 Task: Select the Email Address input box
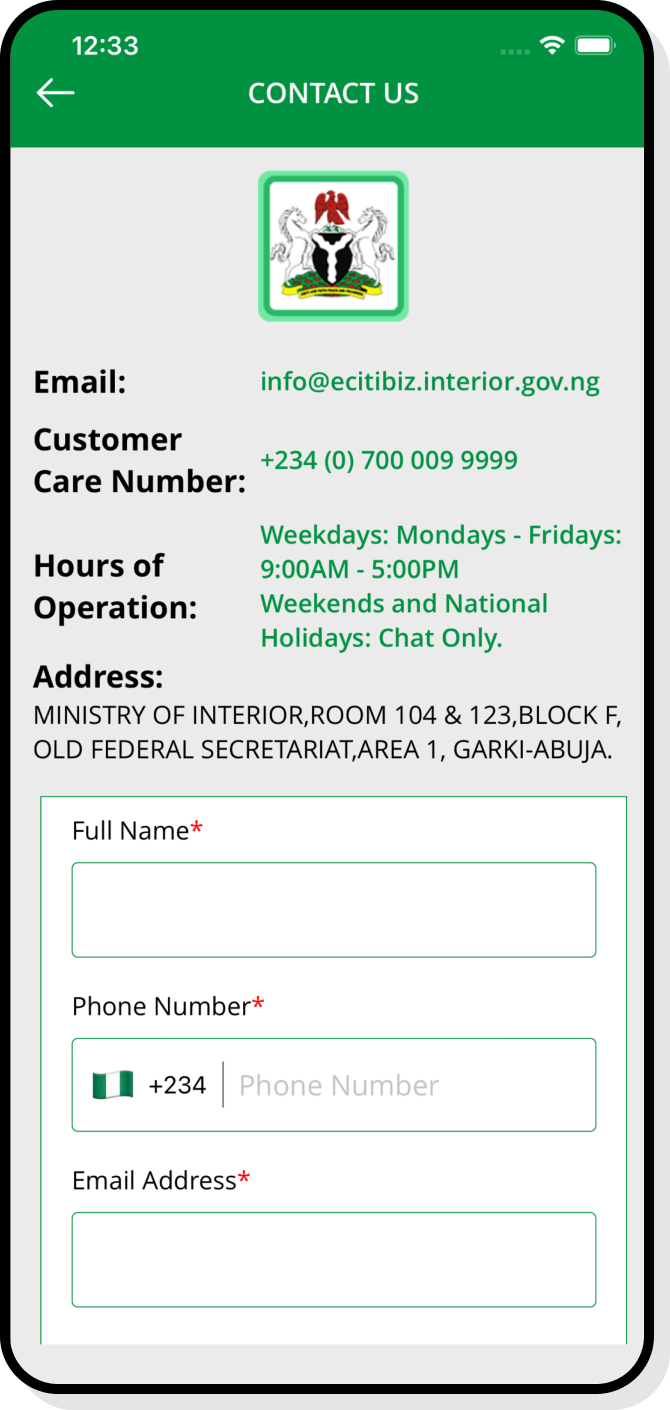pos(333,1260)
